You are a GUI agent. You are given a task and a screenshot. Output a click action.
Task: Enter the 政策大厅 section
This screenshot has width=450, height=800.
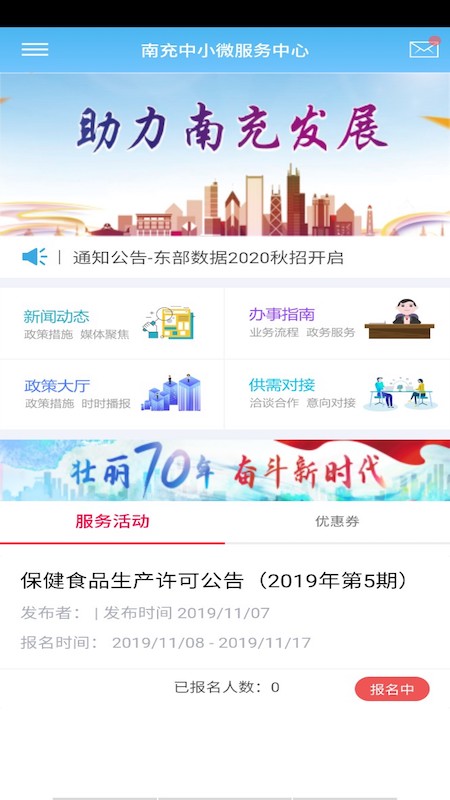112,394
